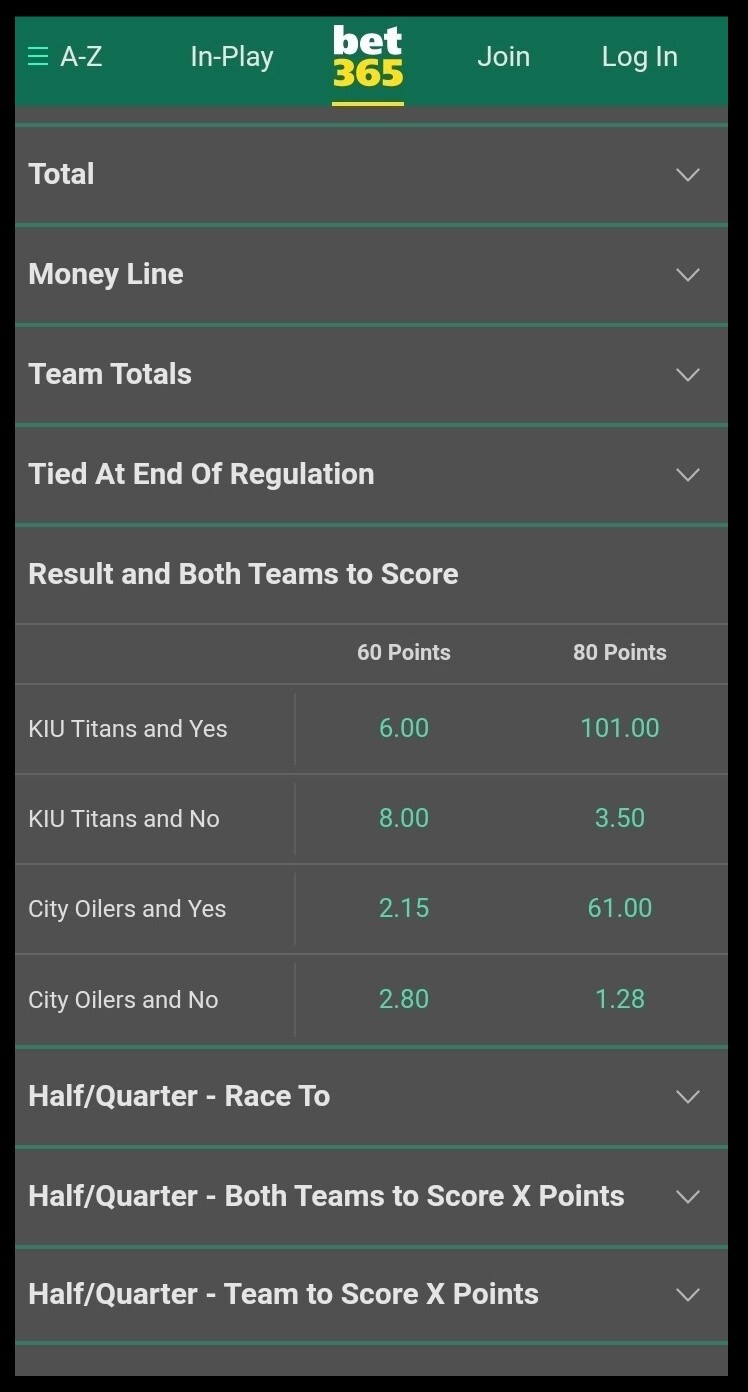Tap Join to create an account
This screenshot has width=748, height=1392.
coord(503,57)
